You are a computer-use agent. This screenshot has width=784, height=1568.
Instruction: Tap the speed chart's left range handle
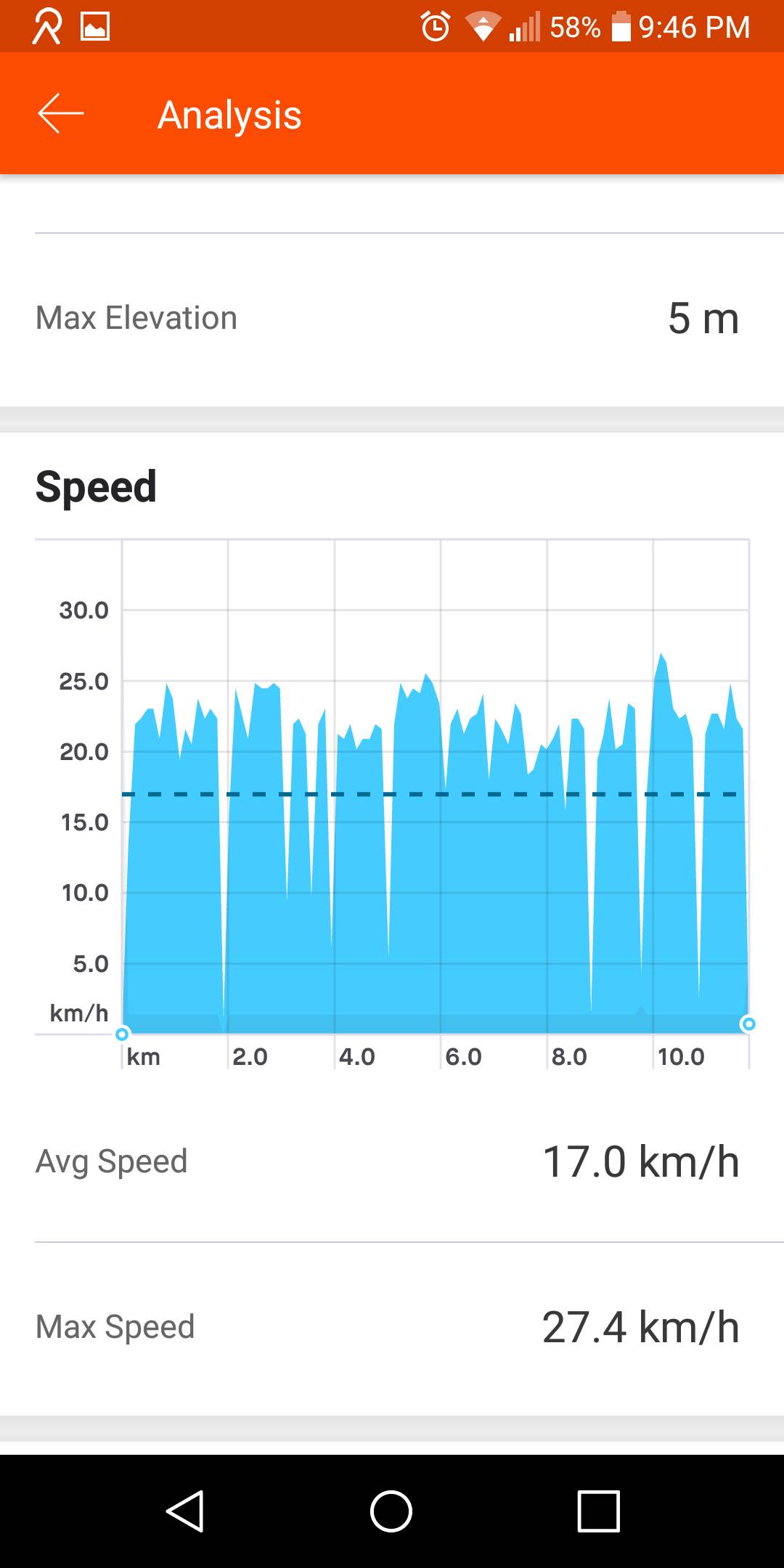tap(122, 1034)
